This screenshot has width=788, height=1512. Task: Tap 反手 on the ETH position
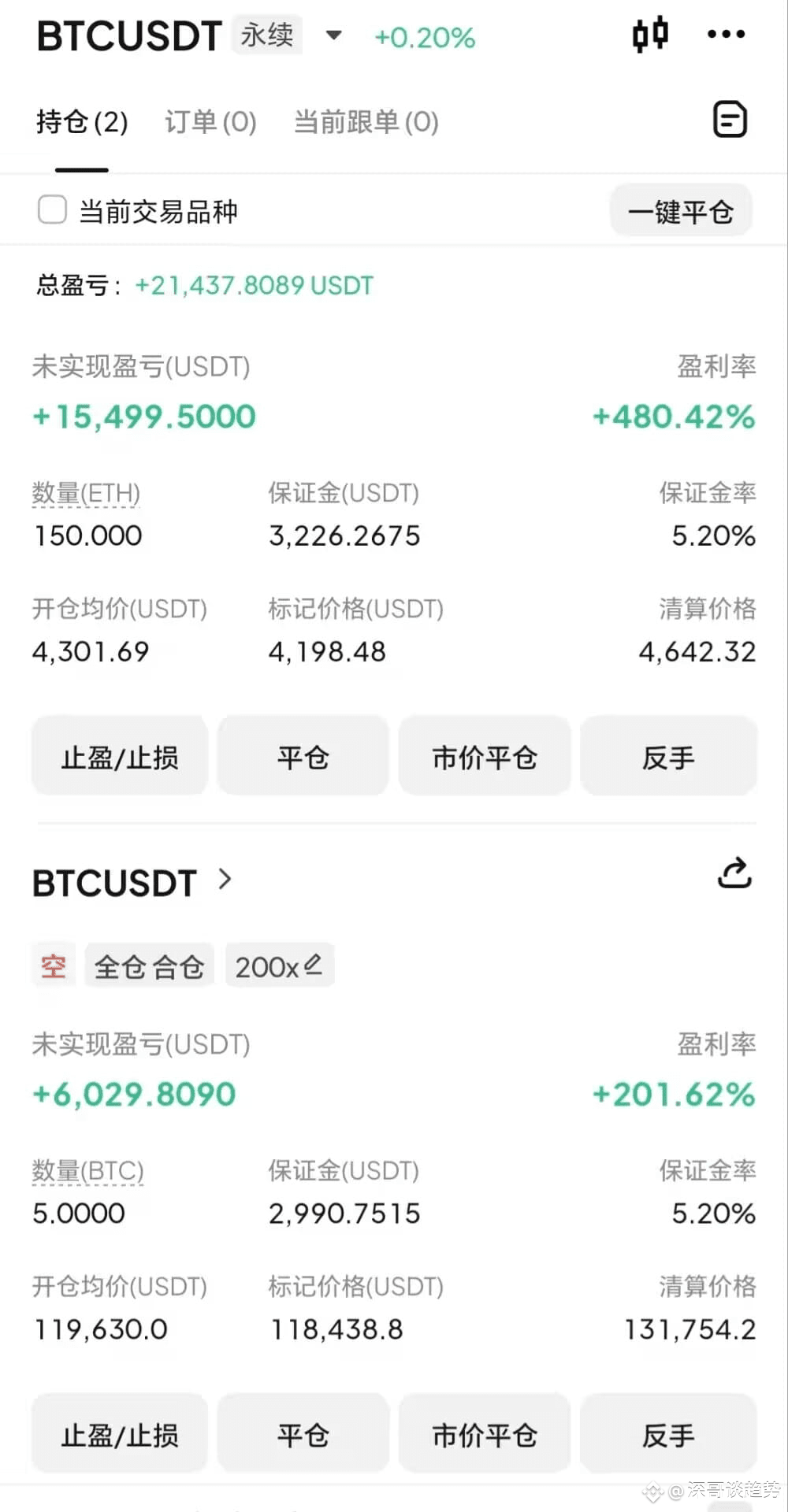click(x=668, y=758)
